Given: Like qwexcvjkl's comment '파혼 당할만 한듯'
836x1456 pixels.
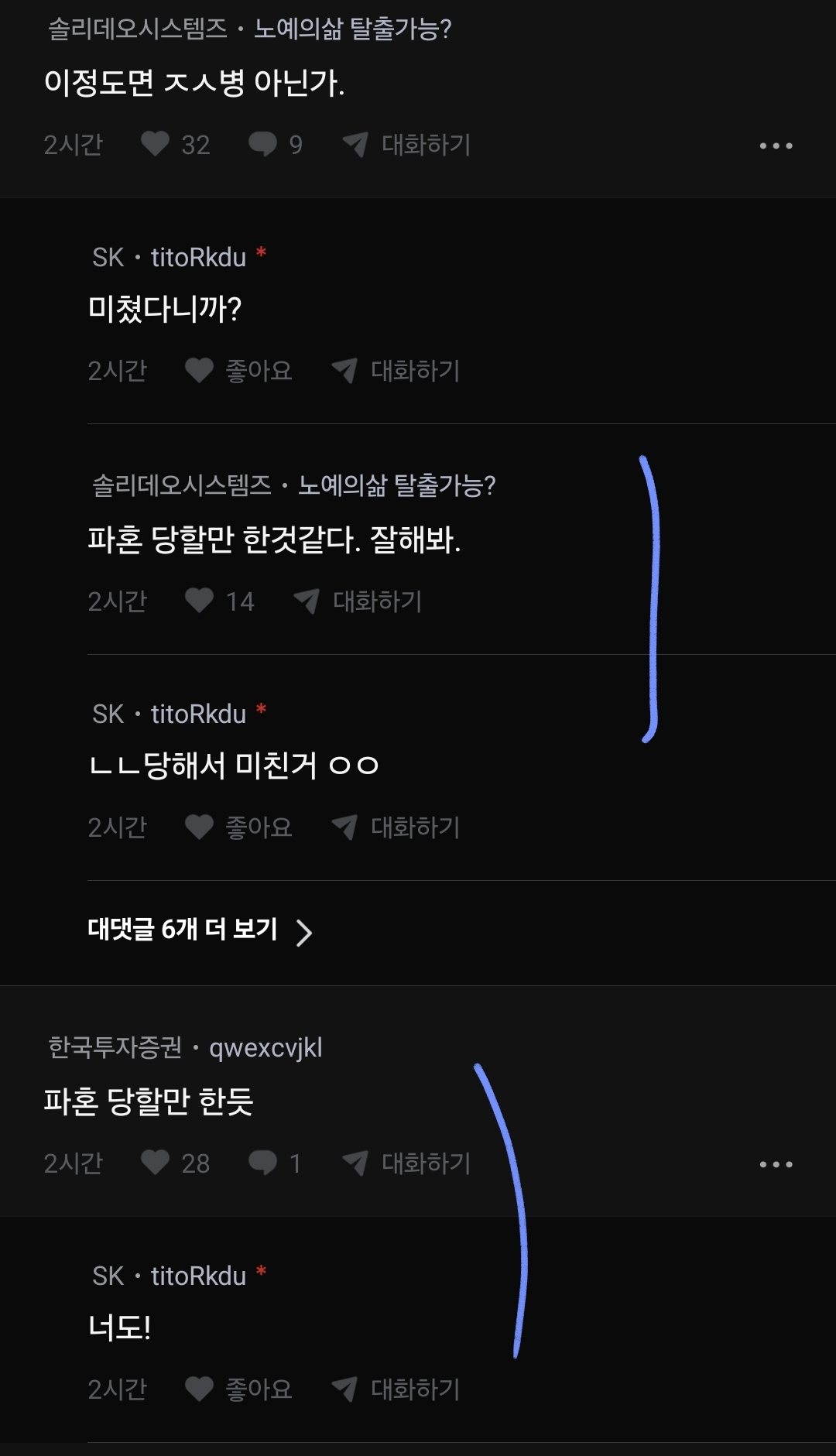Looking at the screenshot, I should [156, 1163].
